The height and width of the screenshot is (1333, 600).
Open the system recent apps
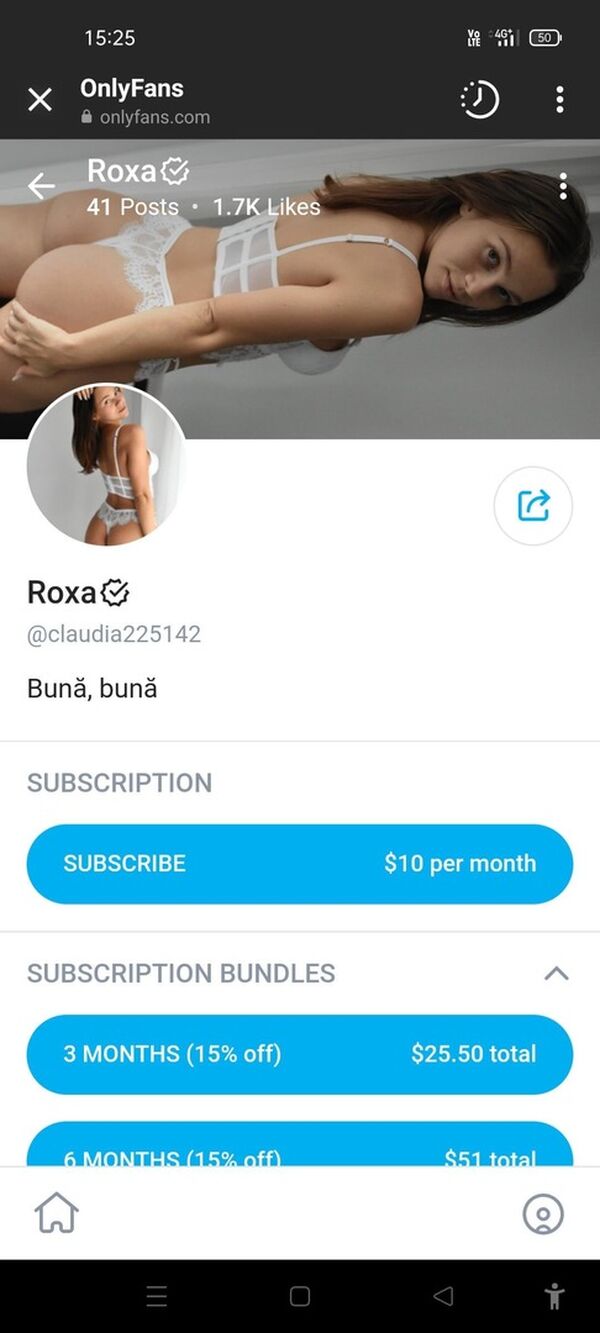(x=157, y=1297)
